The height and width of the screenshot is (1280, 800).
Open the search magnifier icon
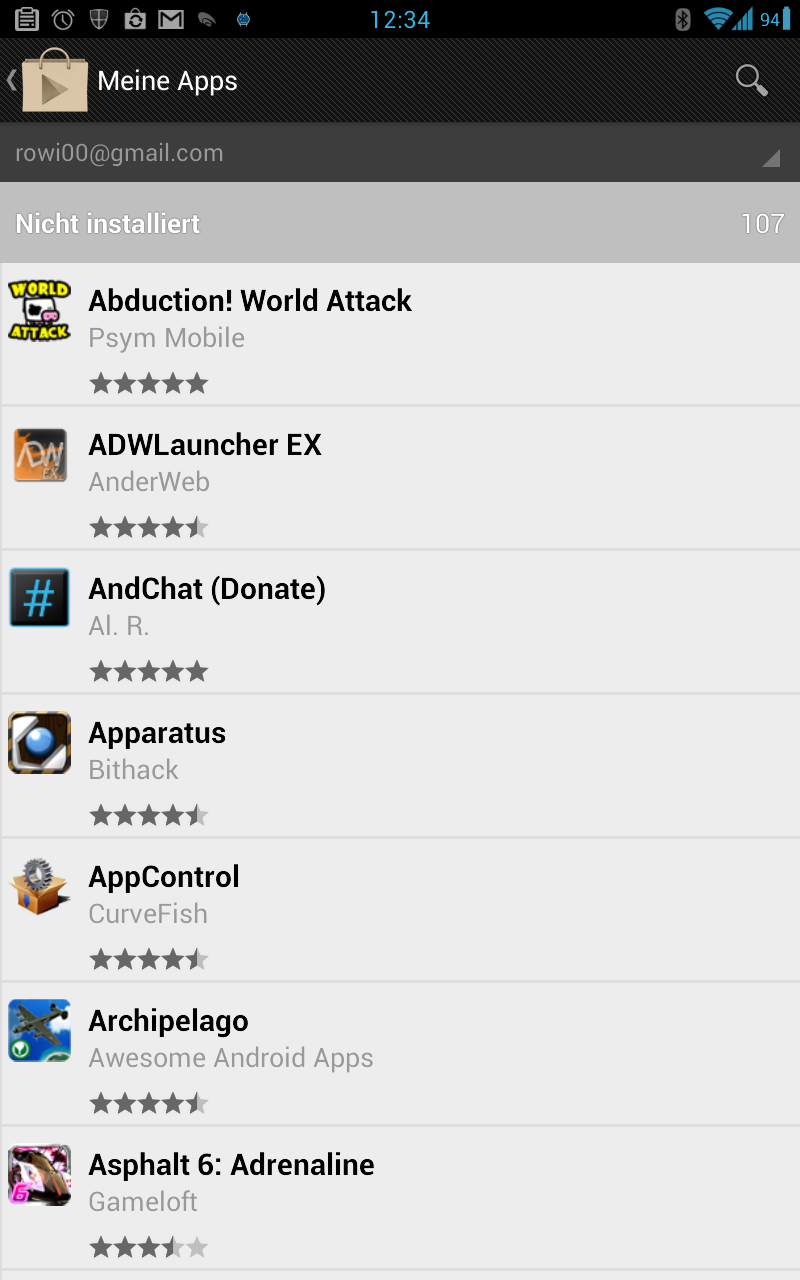751,80
